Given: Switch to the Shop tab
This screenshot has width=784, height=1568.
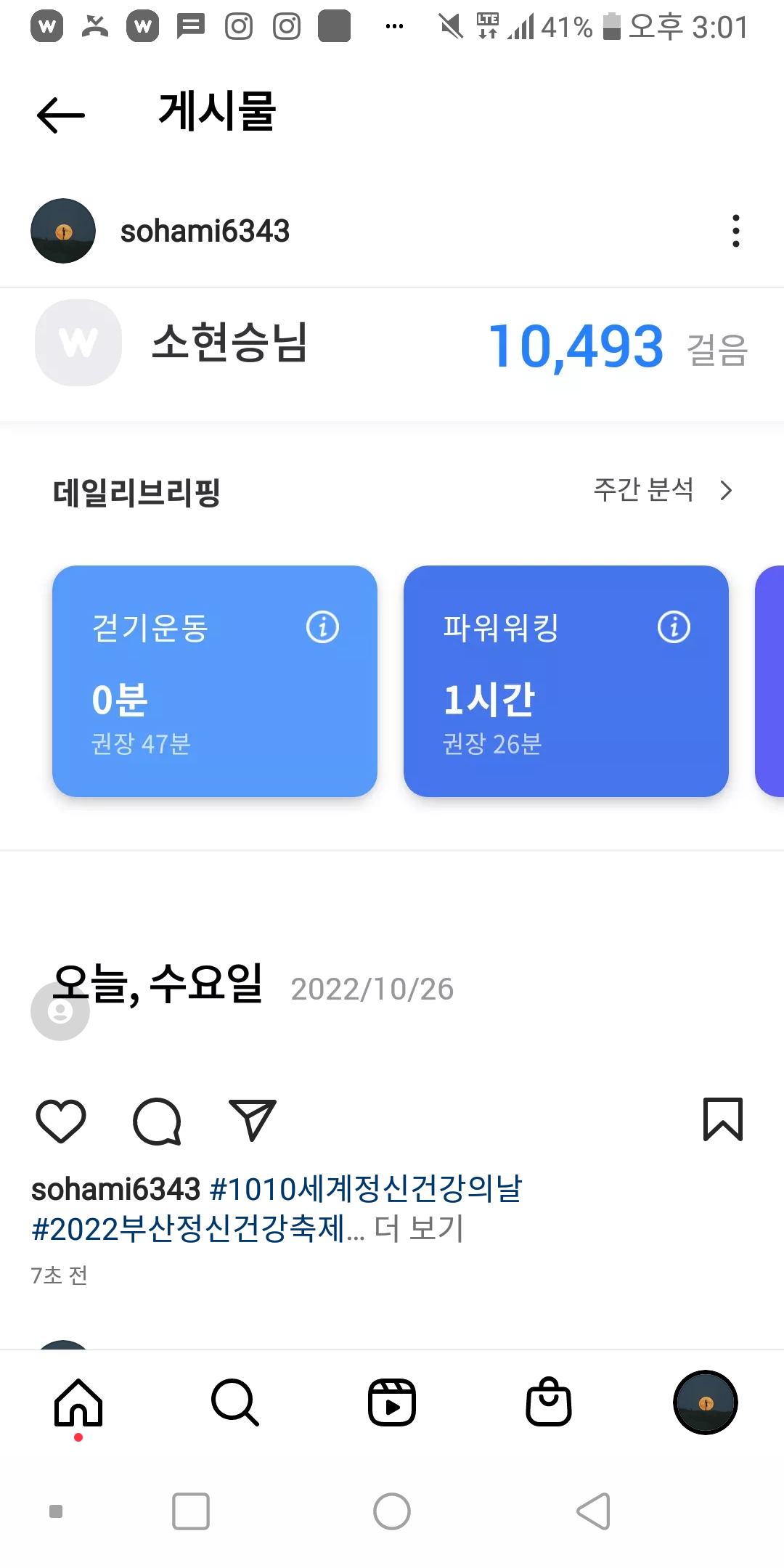Looking at the screenshot, I should (x=549, y=1402).
